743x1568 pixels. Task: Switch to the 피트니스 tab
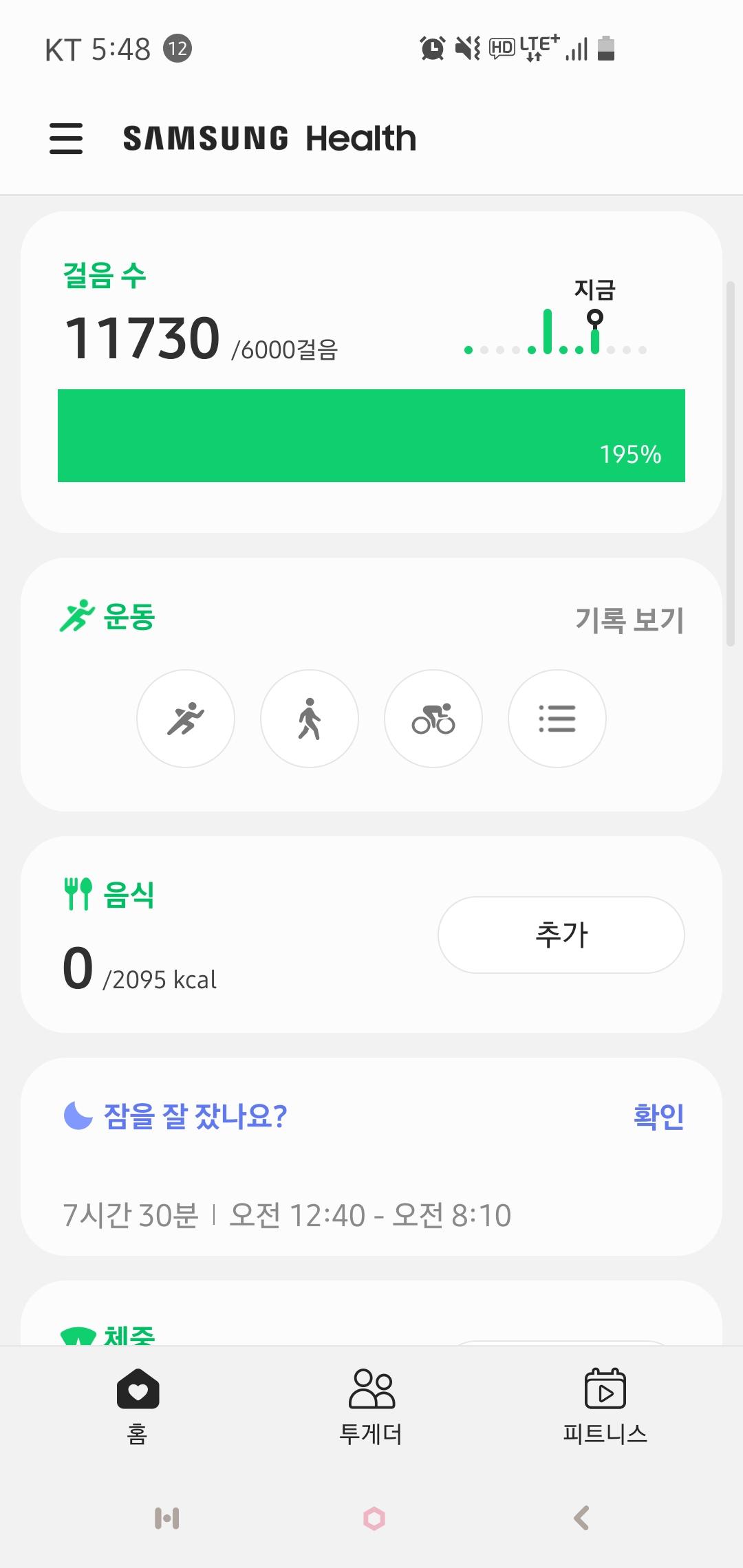(605, 1406)
